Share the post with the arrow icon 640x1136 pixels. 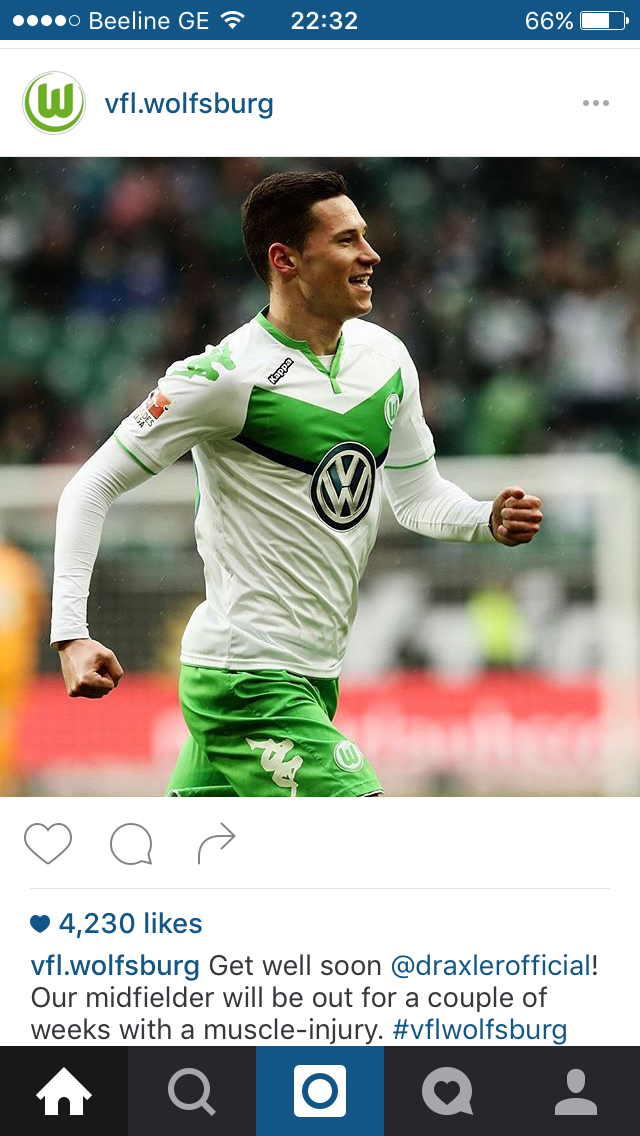pyautogui.click(x=216, y=844)
